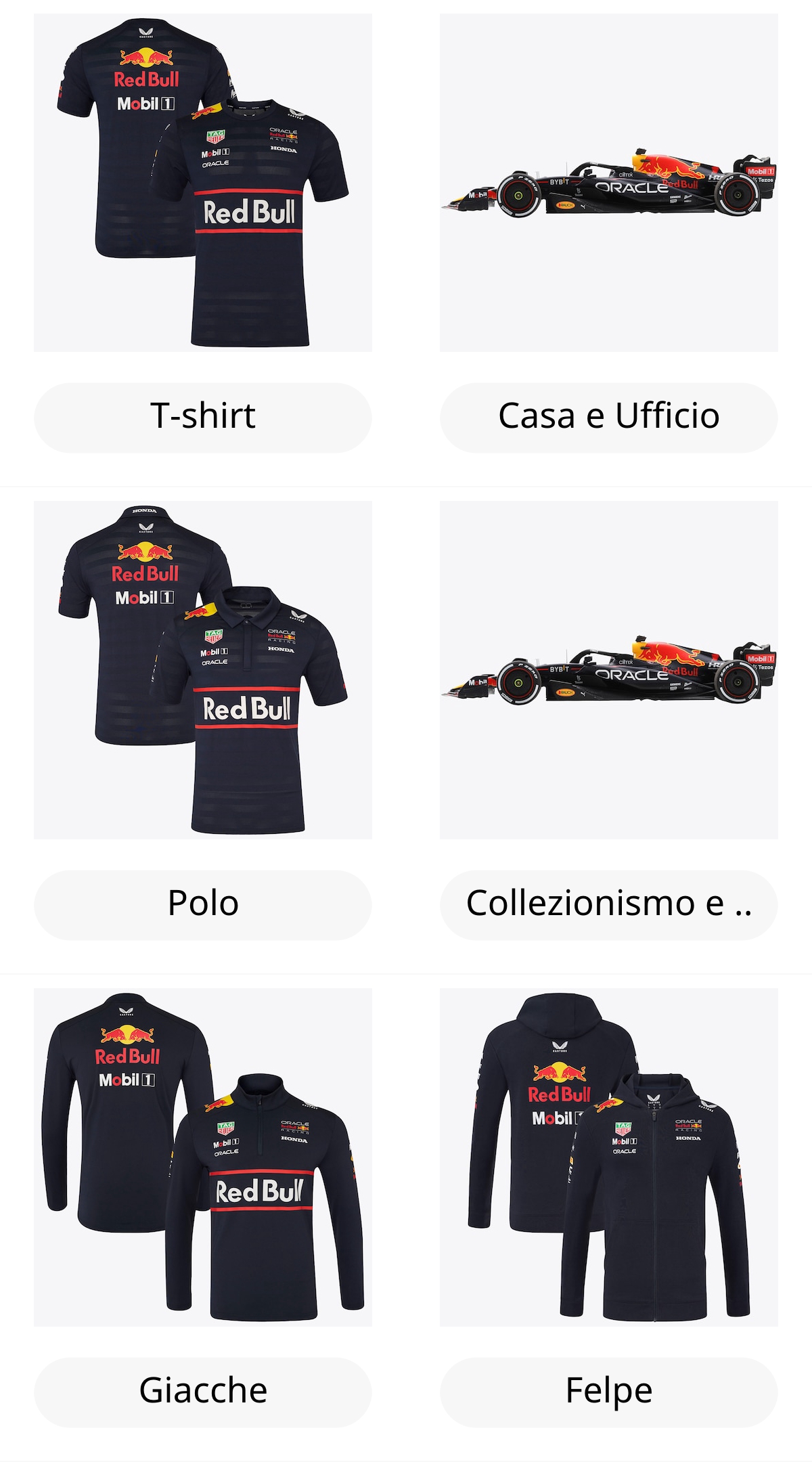Click the Felpe pill label
The height and width of the screenshot is (1462, 812).
(x=609, y=1391)
